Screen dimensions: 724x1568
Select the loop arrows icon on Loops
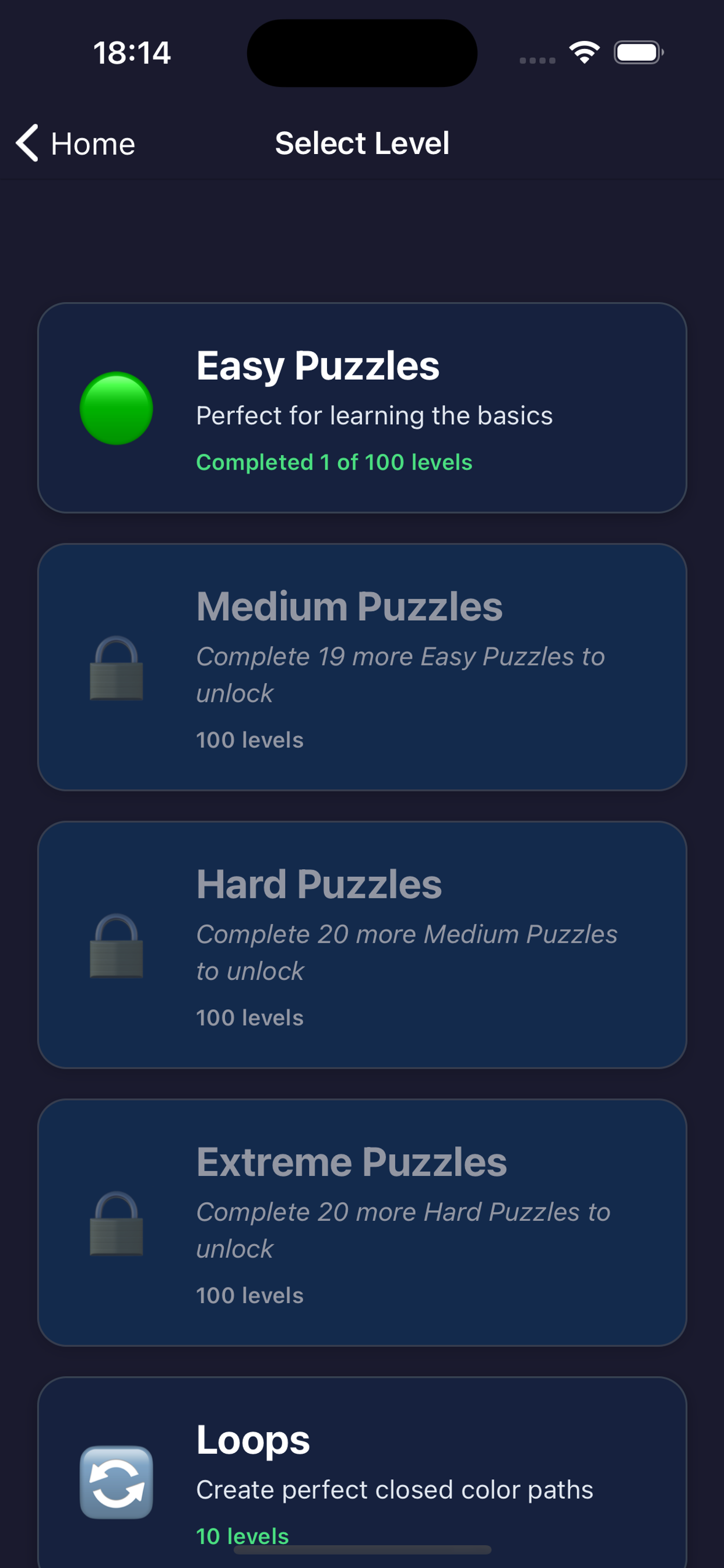click(117, 1482)
